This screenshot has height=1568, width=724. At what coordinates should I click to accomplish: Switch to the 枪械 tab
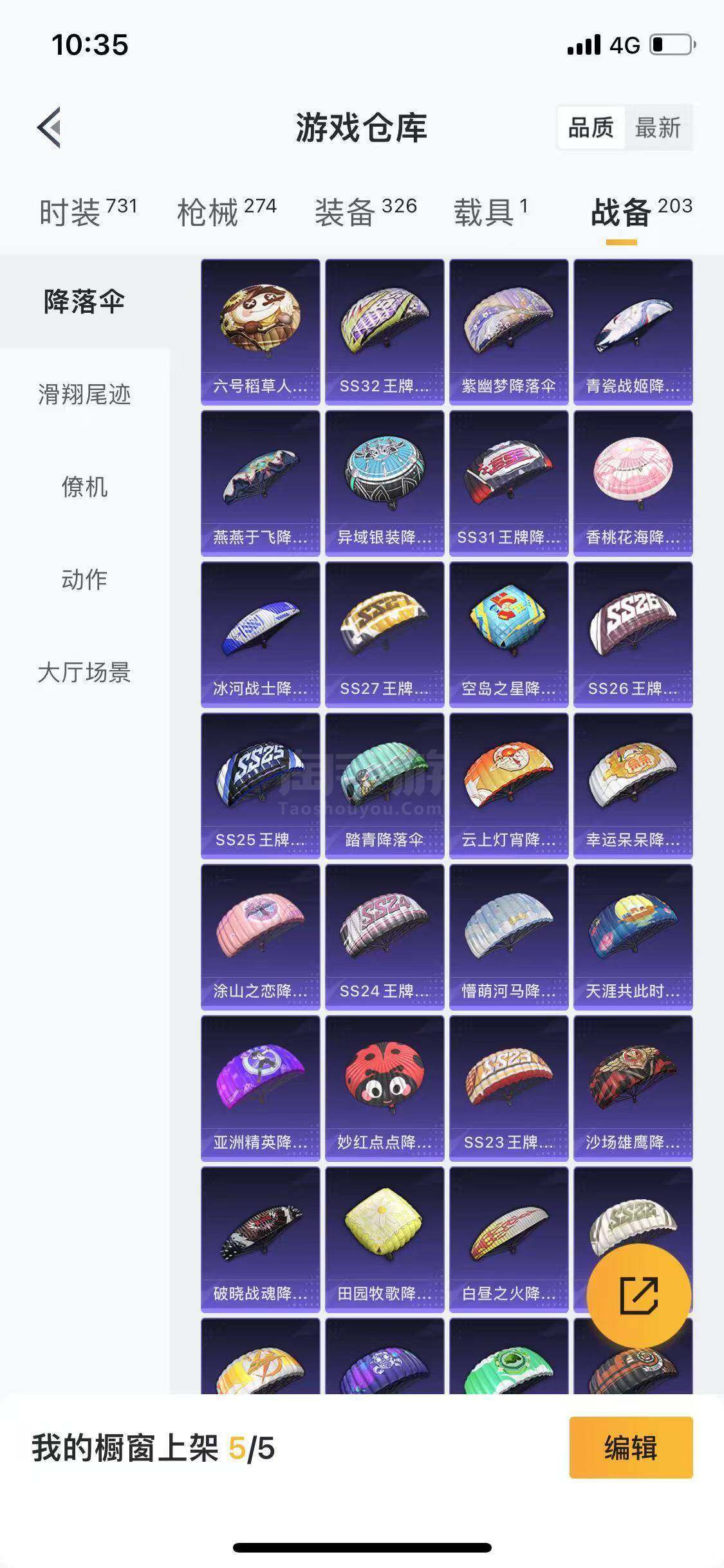pyautogui.click(x=227, y=211)
